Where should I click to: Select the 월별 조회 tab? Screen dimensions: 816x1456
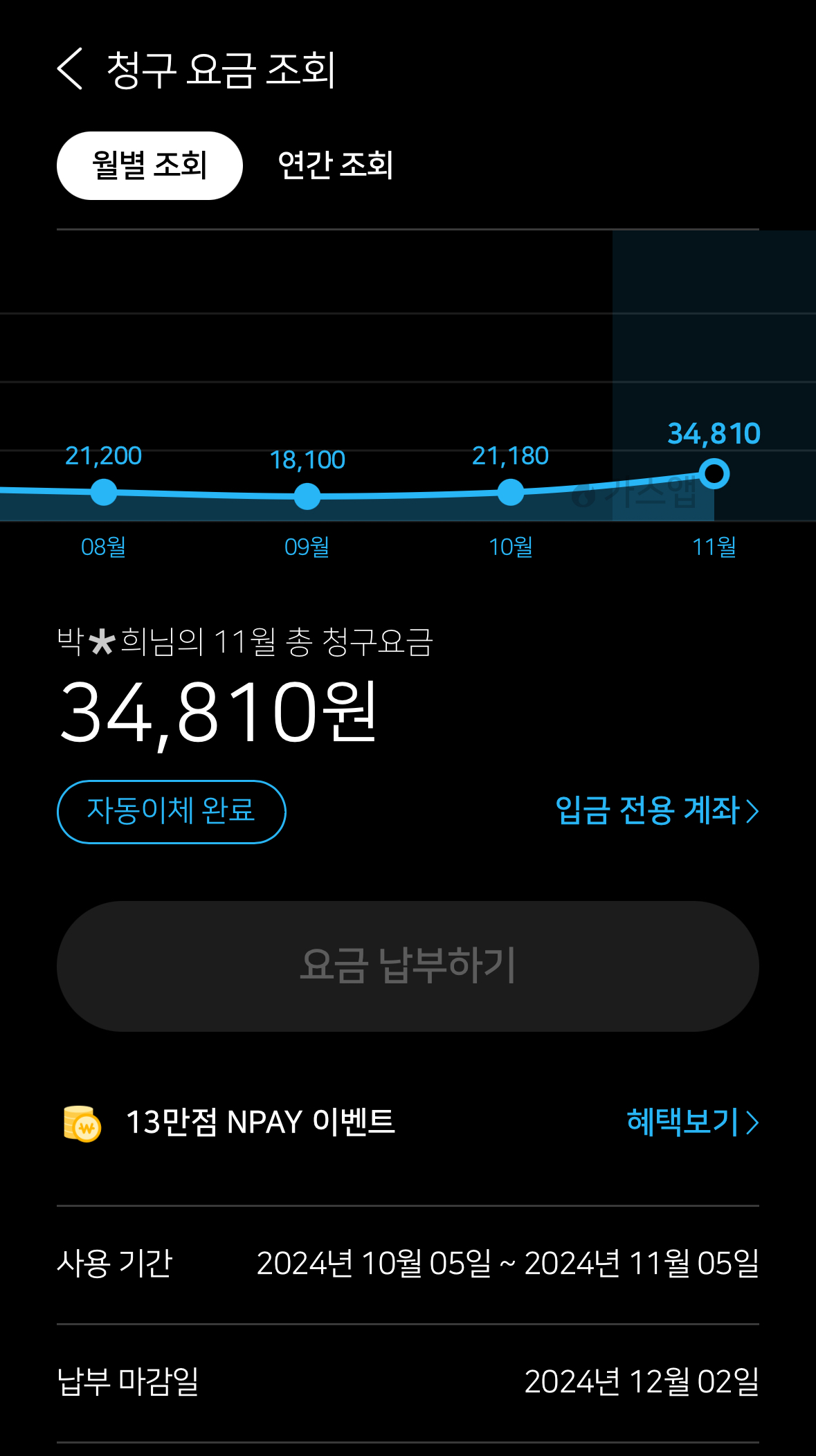click(149, 165)
